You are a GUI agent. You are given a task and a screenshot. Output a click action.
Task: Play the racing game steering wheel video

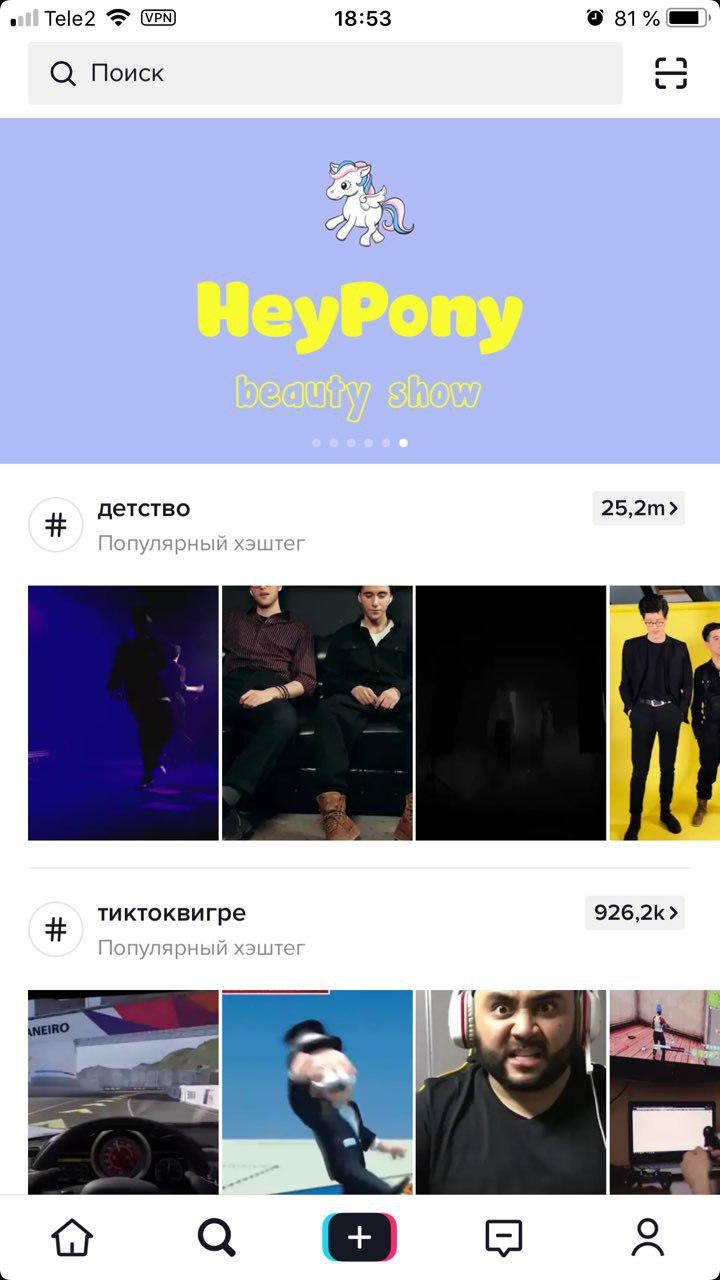pos(123,1090)
